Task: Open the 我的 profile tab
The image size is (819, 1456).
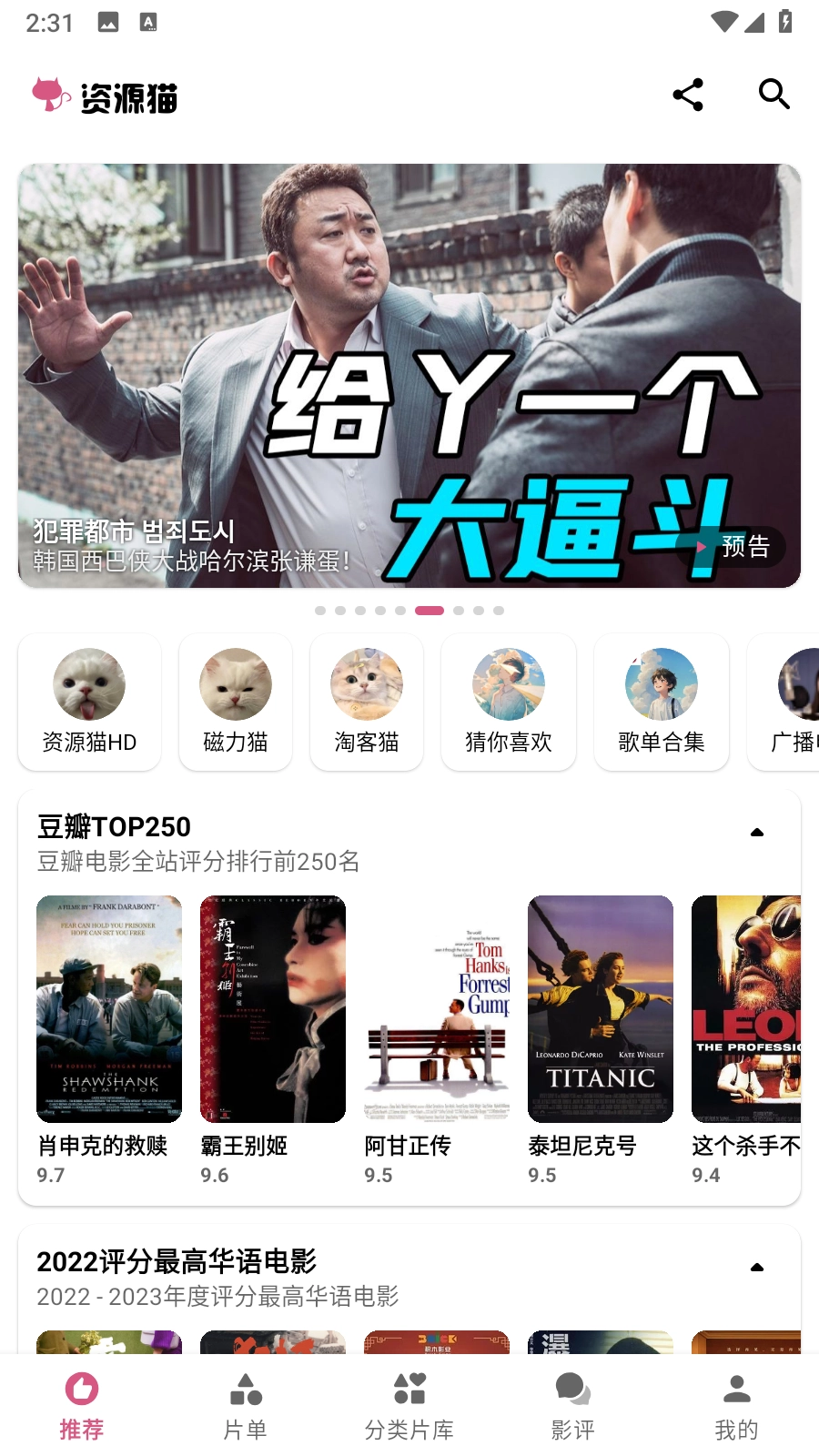Action: (x=737, y=1401)
